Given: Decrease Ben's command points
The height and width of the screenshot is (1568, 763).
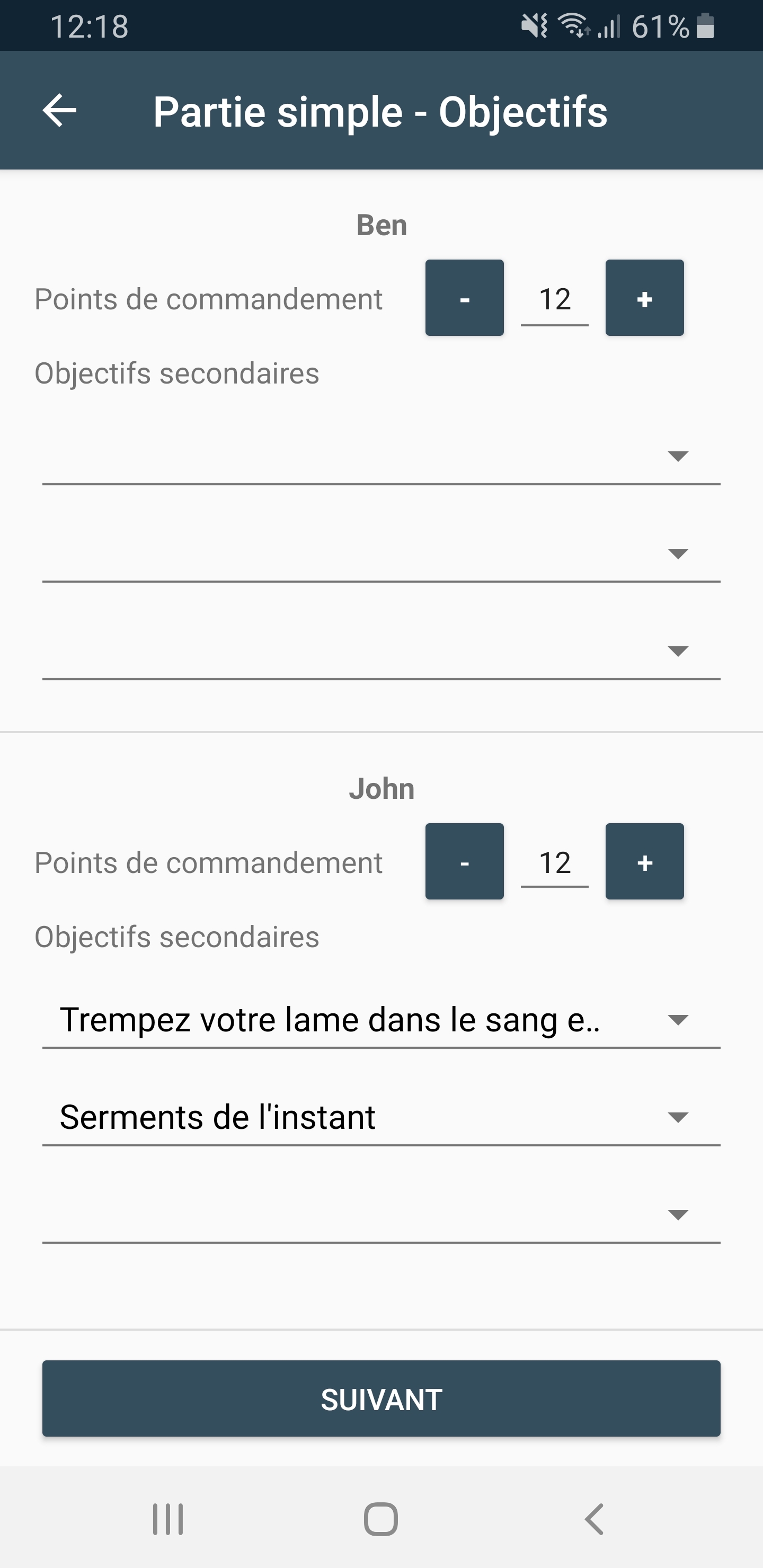Looking at the screenshot, I should click(x=464, y=298).
